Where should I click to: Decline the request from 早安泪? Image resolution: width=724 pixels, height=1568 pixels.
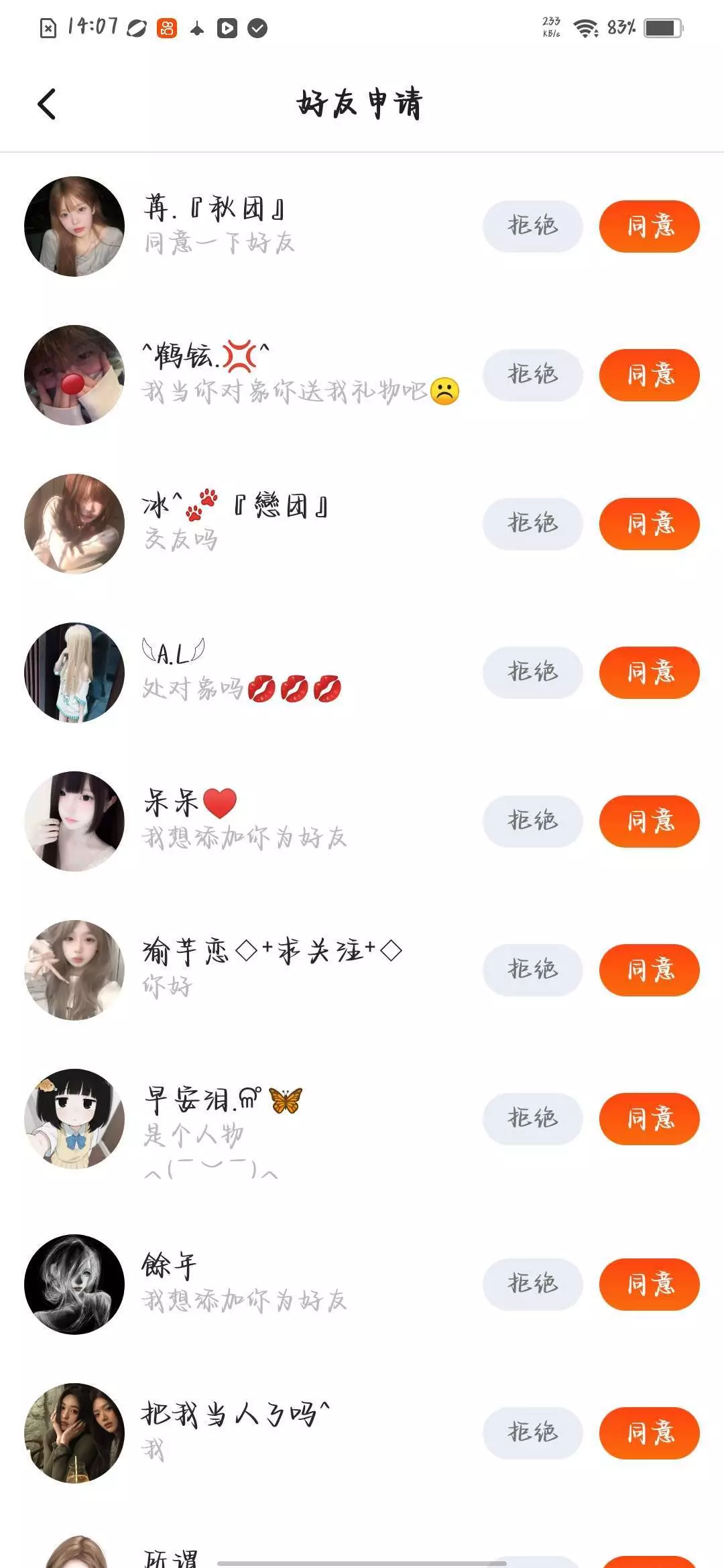click(532, 1119)
